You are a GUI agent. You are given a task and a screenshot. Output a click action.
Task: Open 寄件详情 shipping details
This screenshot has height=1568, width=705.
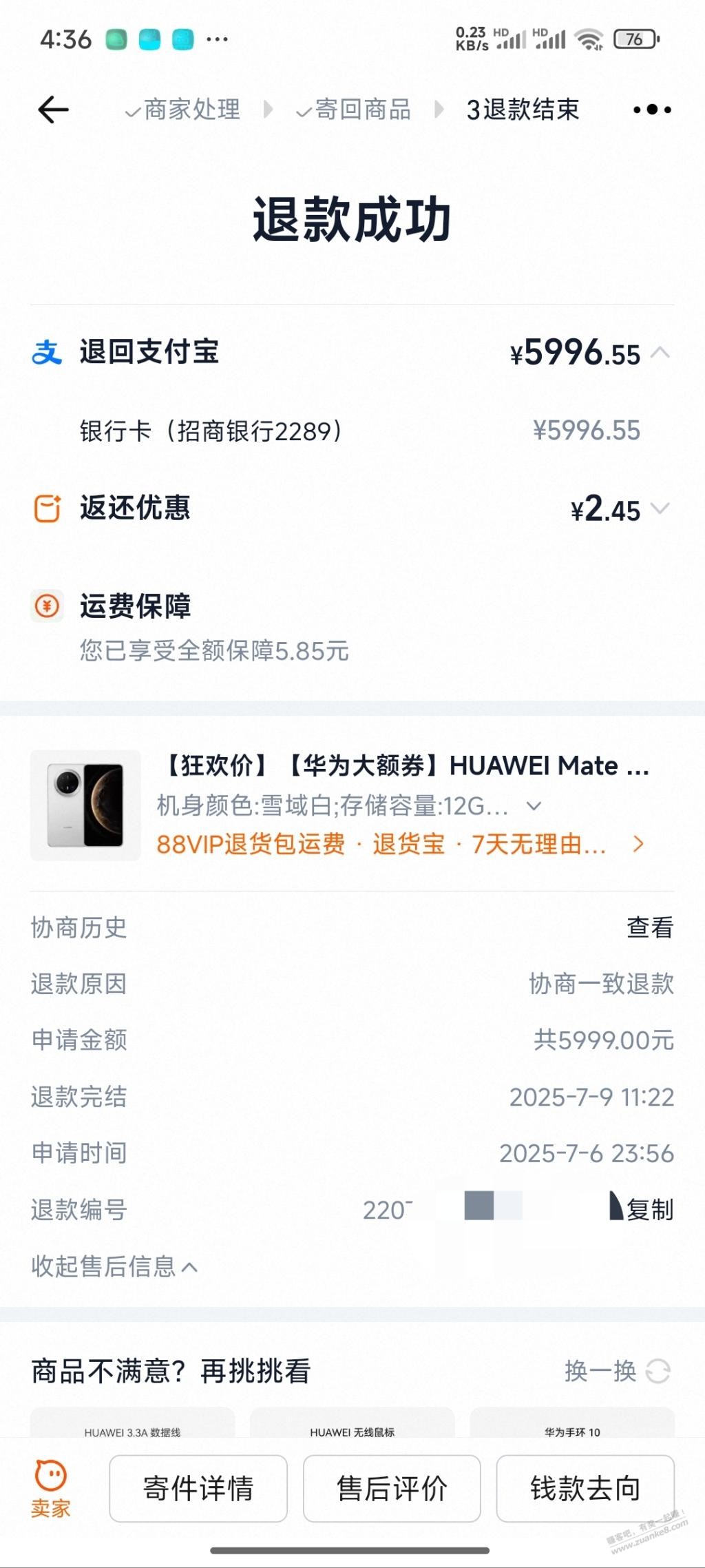(198, 1488)
